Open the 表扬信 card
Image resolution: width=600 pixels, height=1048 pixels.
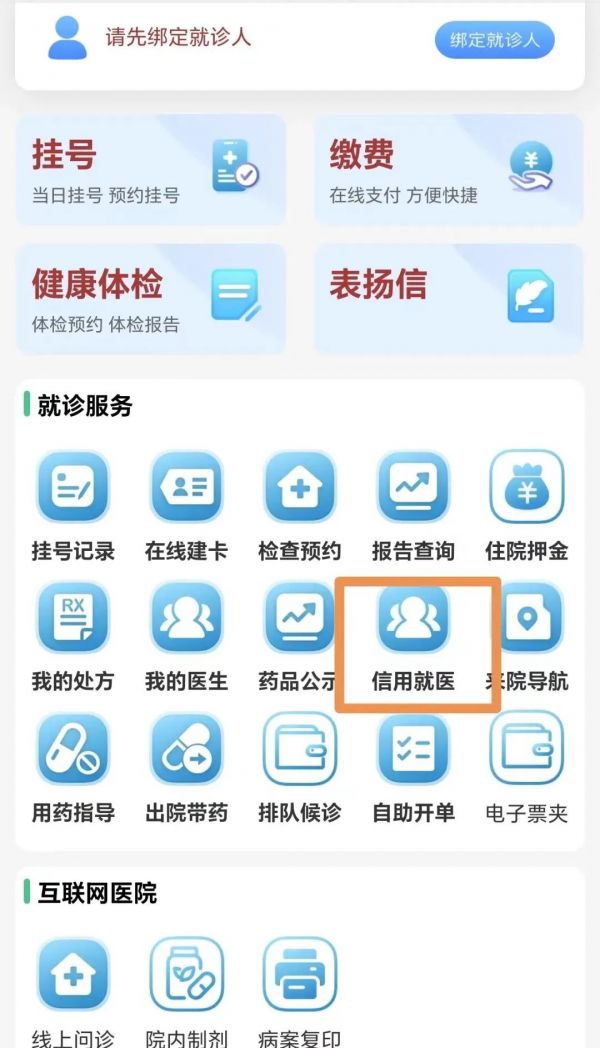(448, 299)
